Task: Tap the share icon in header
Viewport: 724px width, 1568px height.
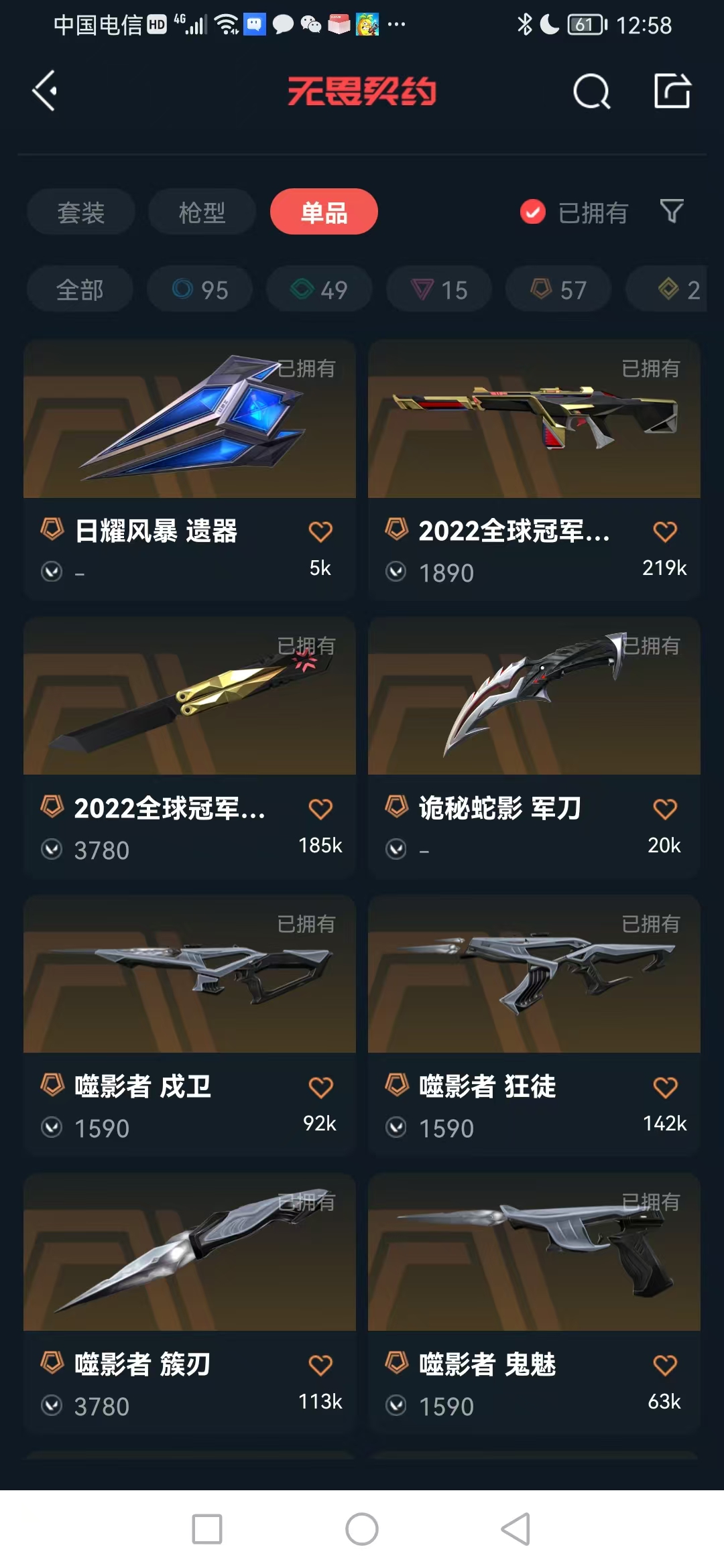Action: [672, 90]
